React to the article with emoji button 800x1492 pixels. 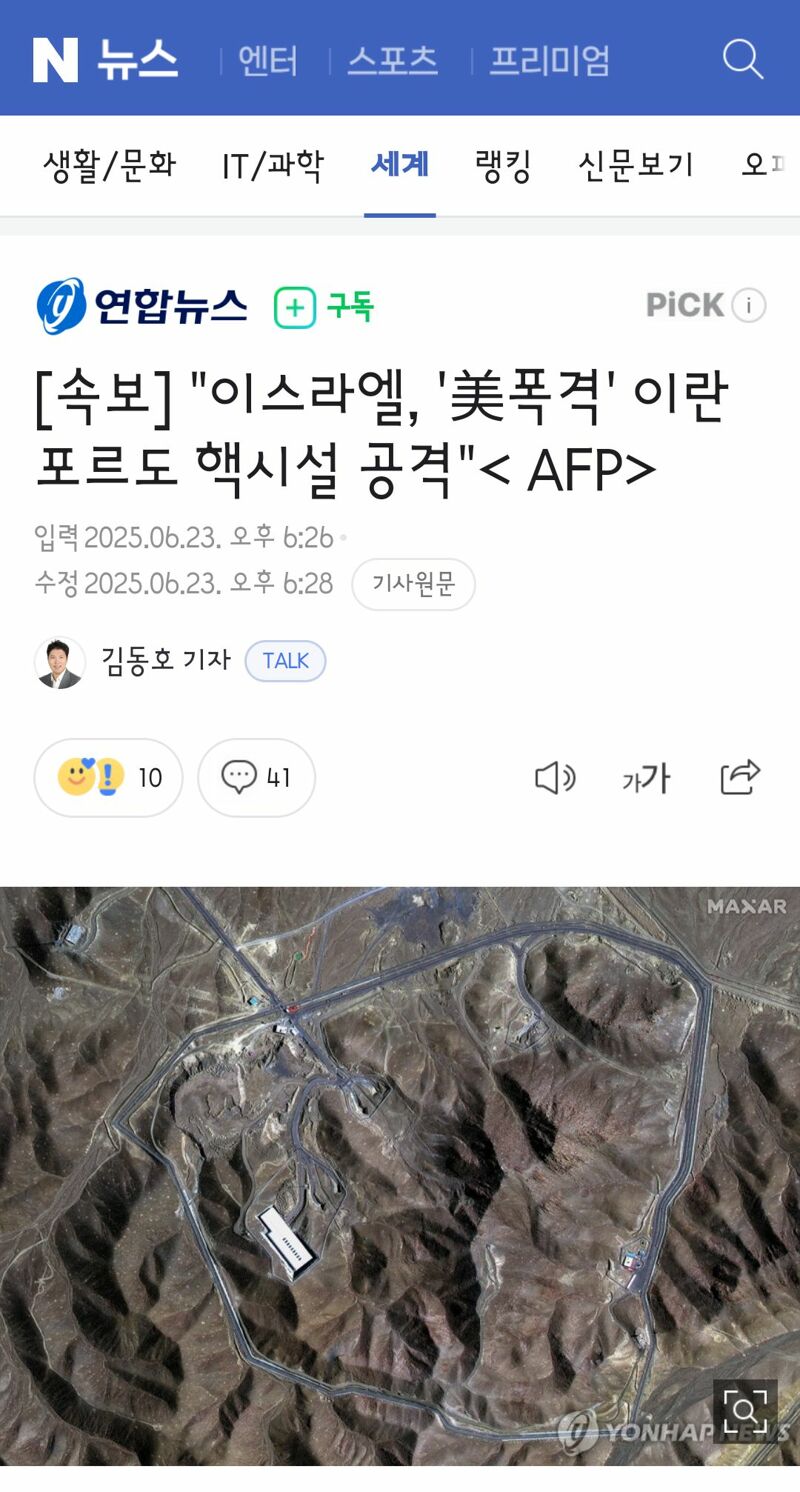click(x=109, y=777)
